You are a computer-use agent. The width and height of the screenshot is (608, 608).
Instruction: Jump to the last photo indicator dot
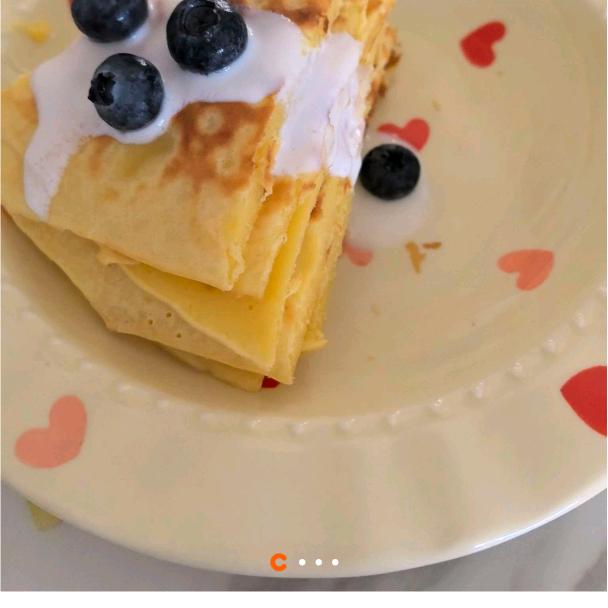point(334,562)
